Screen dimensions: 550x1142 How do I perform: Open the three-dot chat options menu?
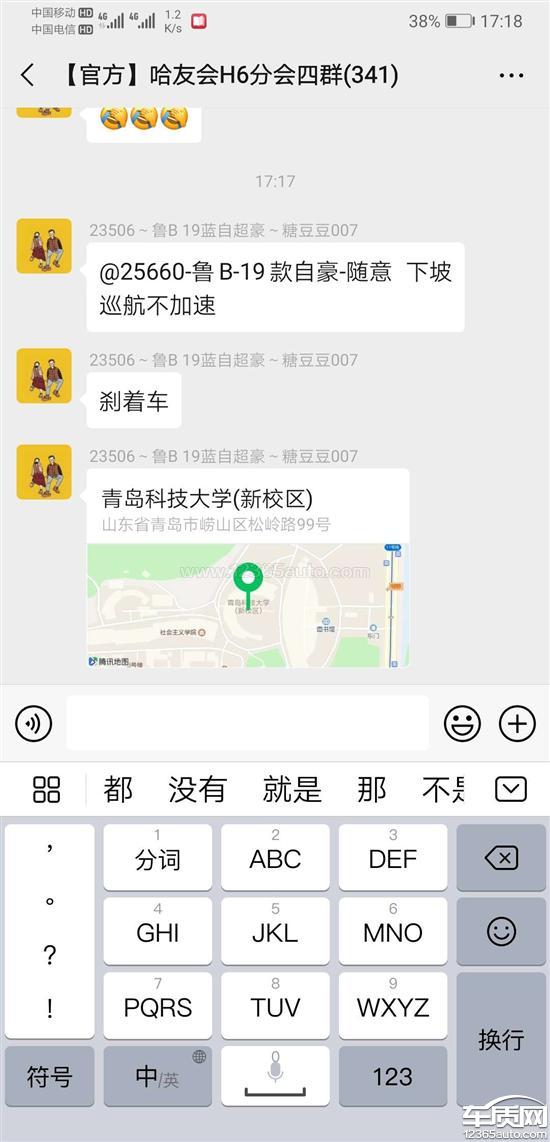(511, 75)
